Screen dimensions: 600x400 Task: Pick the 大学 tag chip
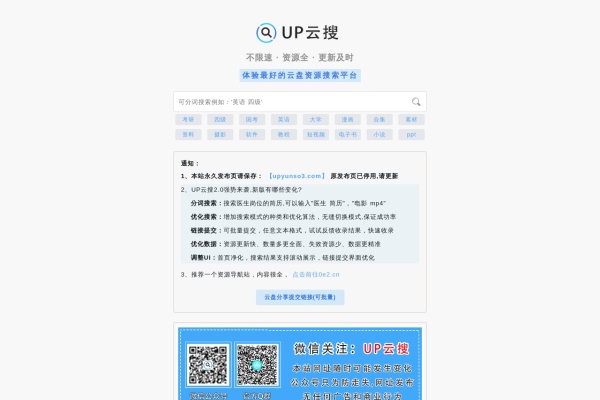(315, 119)
